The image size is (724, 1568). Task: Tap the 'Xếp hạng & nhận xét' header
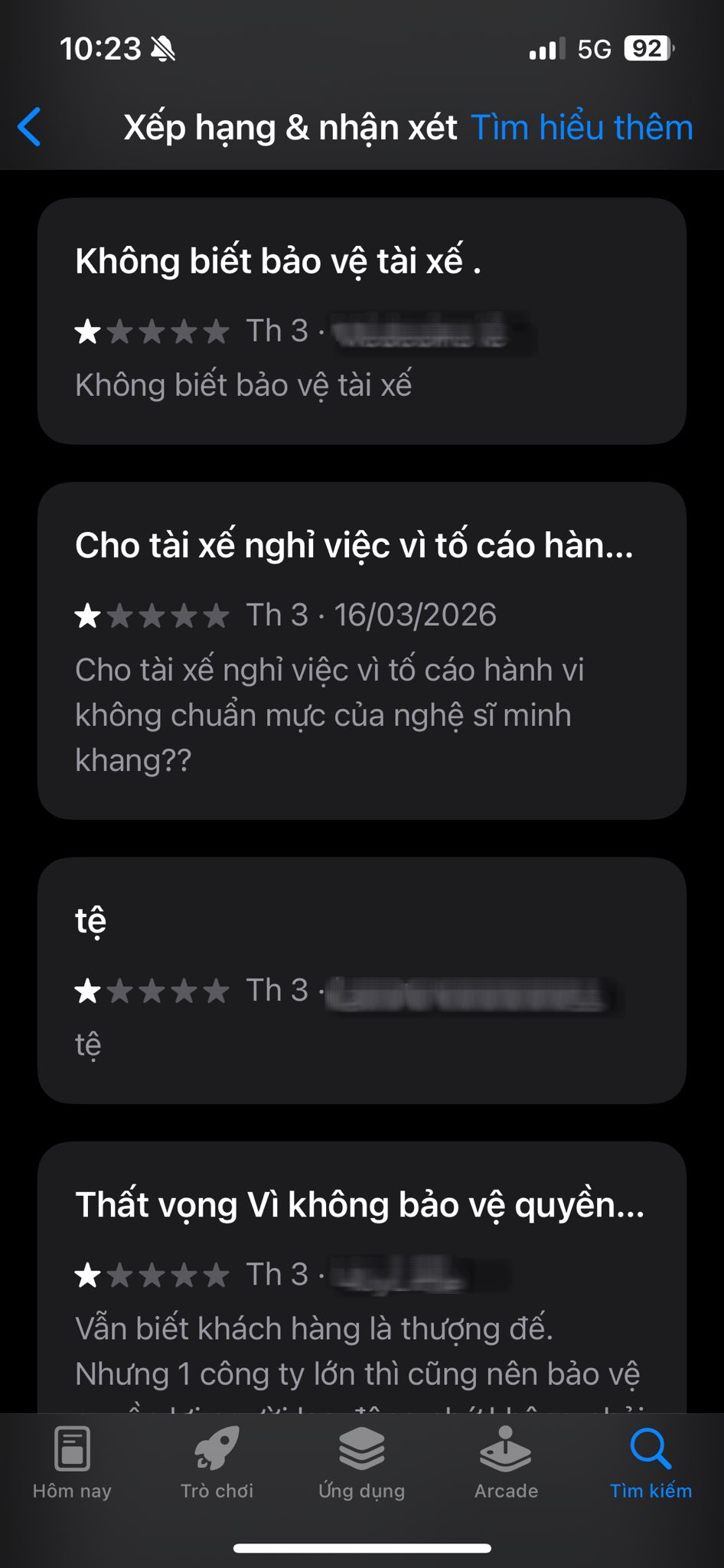coord(291,127)
